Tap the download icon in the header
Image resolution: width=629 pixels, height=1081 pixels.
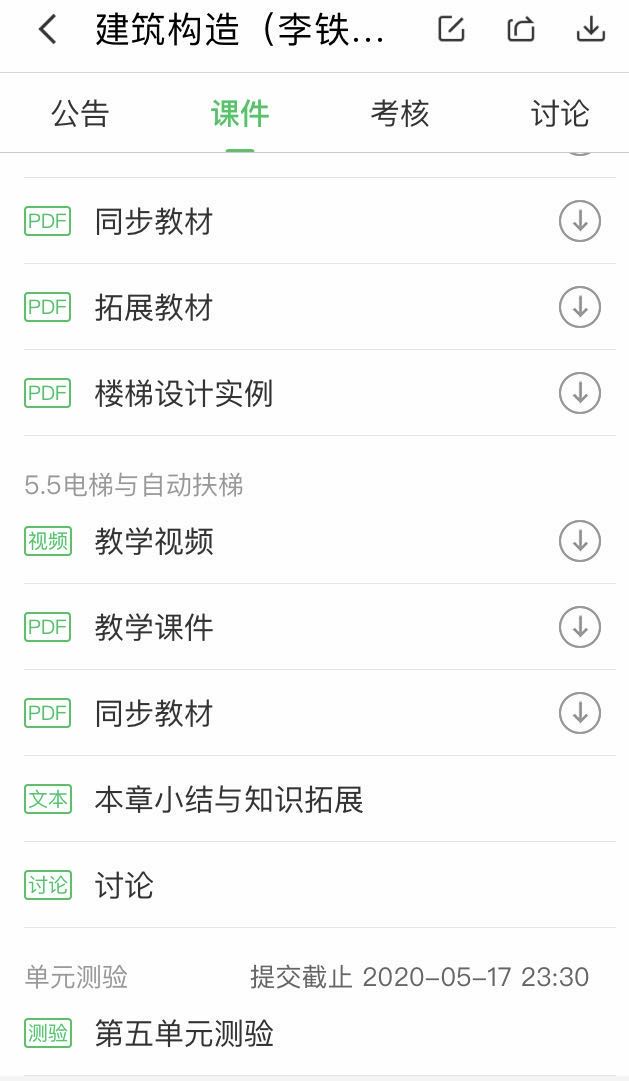[x=591, y=30]
